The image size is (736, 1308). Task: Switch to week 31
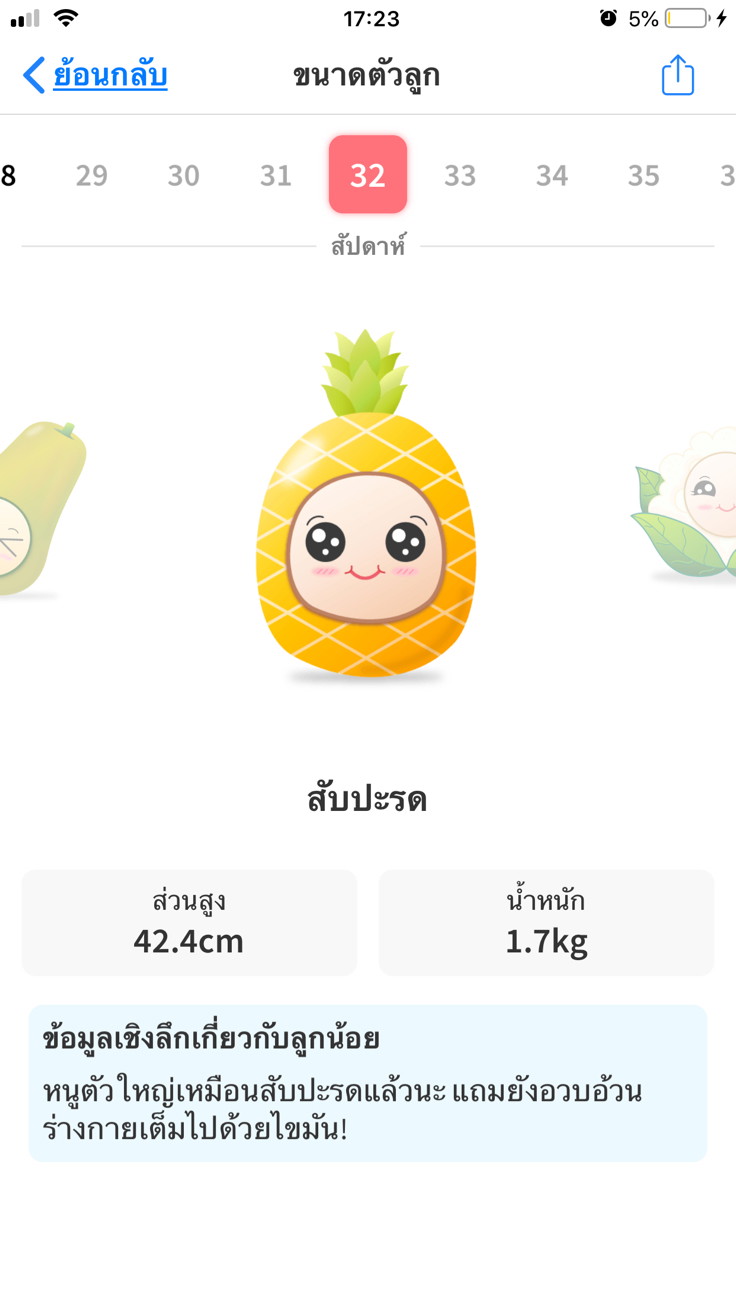pyautogui.click(x=276, y=176)
